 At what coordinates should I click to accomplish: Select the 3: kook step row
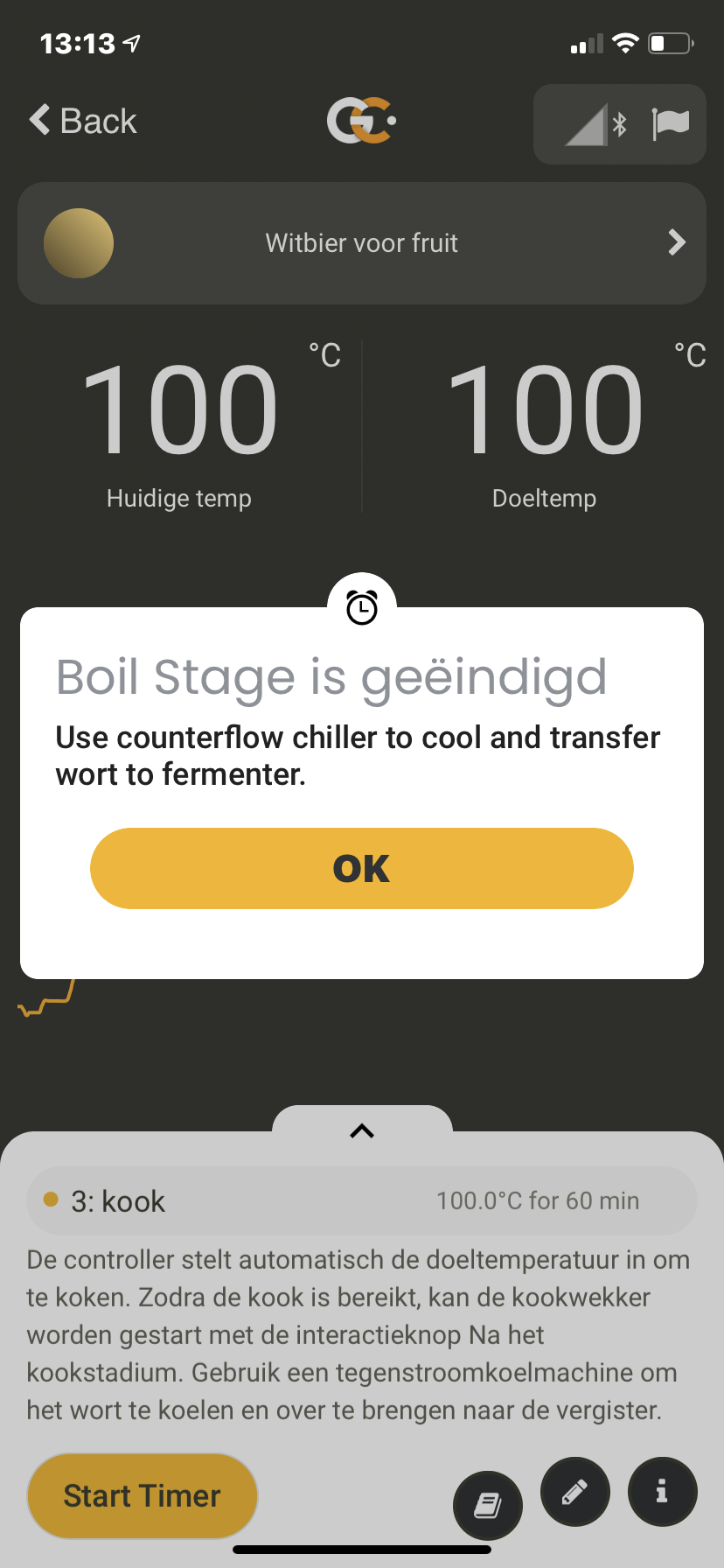click(361, 1200)
